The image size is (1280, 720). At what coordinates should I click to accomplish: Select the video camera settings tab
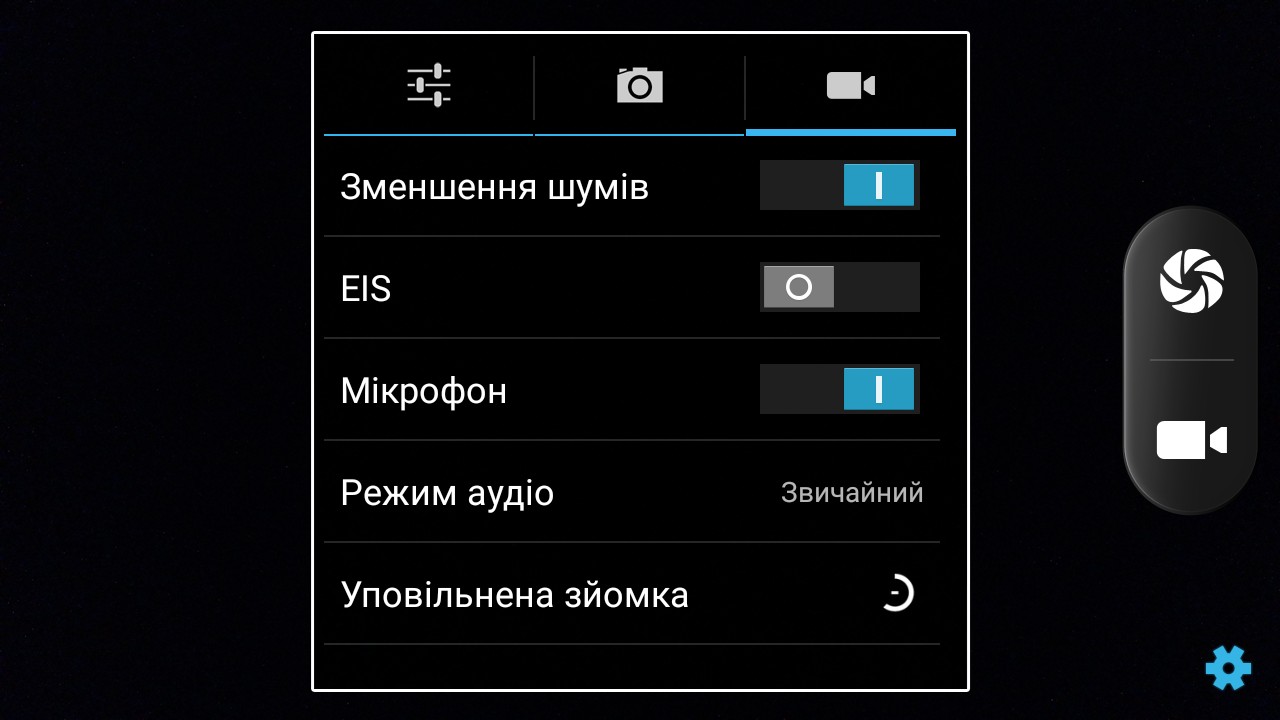850,86
